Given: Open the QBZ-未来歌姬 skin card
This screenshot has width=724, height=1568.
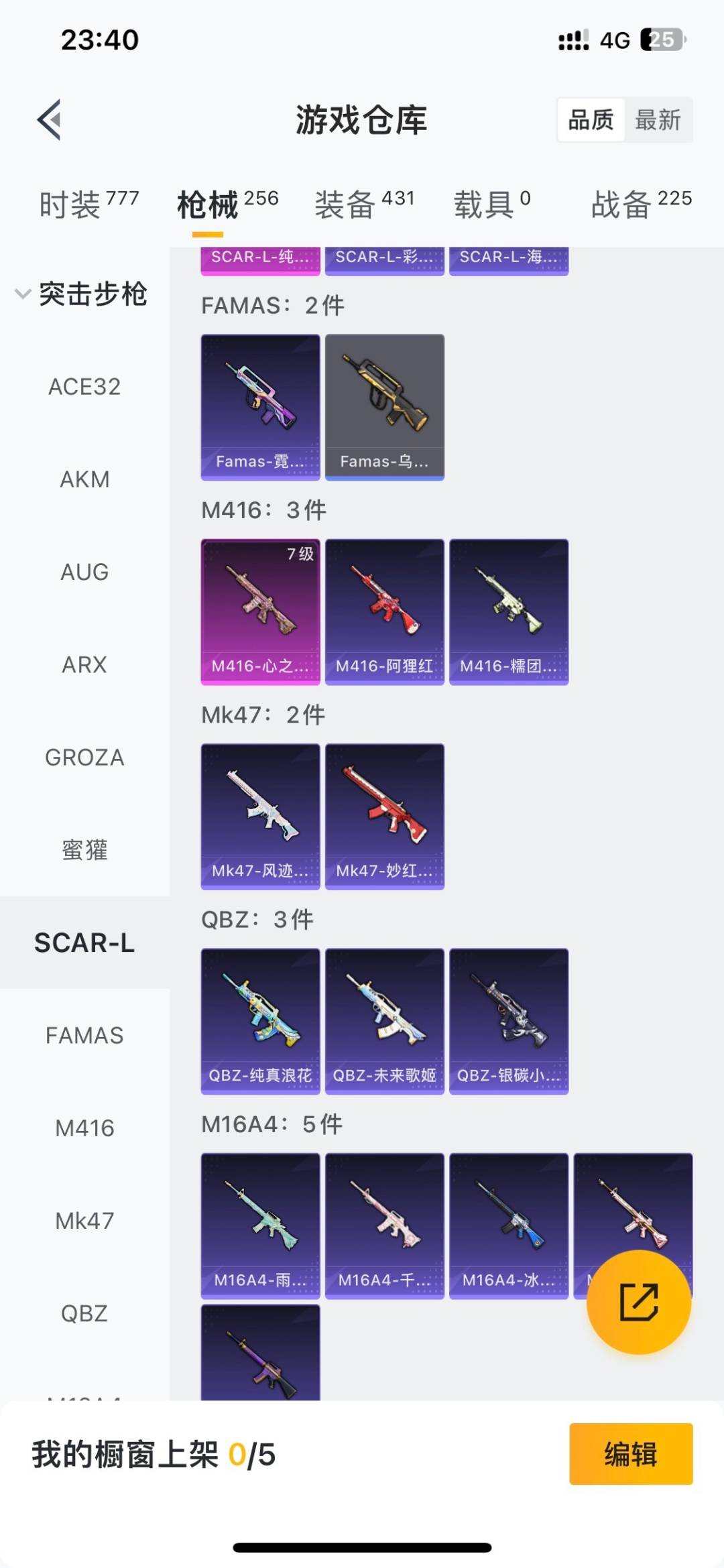Looking at the screenshot, I should coord(384,1020).
